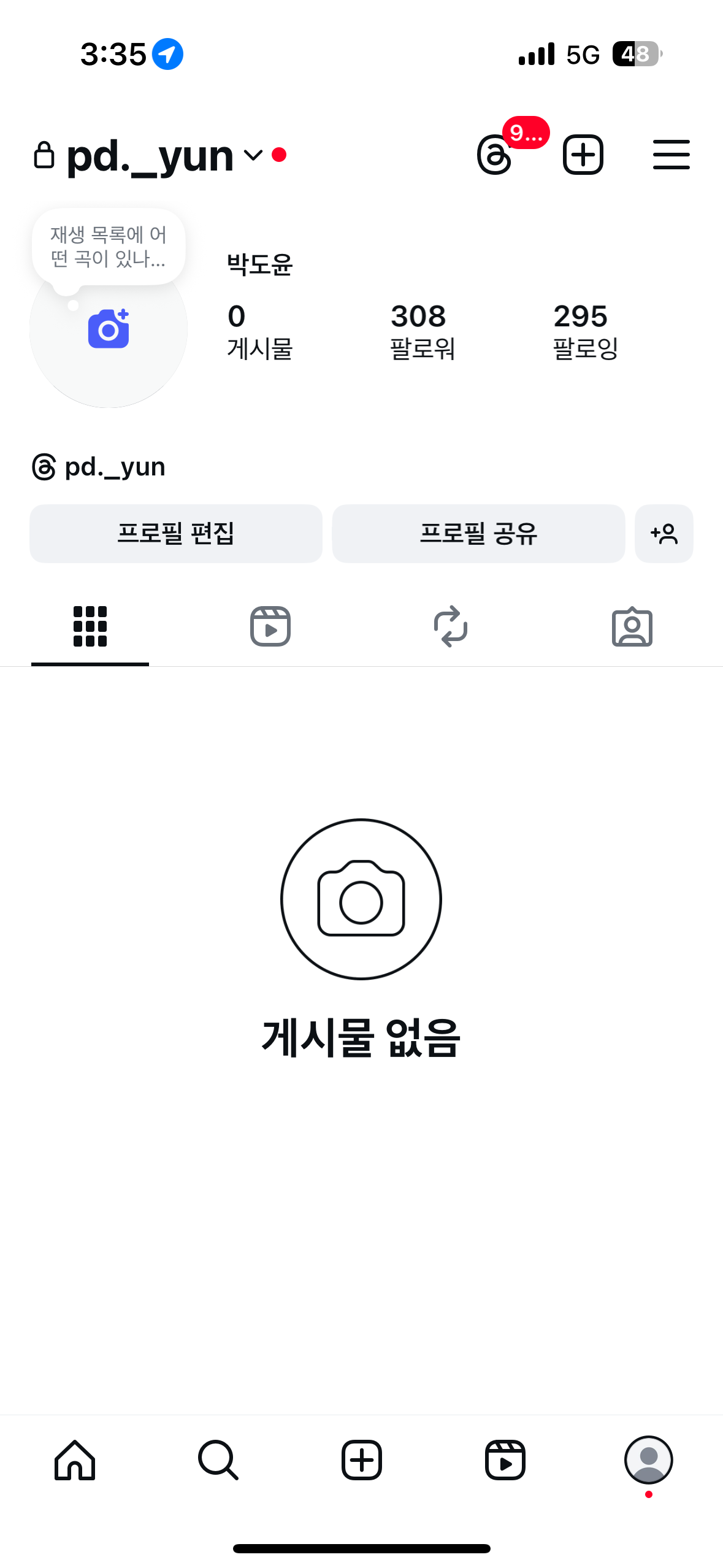This screenshot has height=1568, width=723.
Task: Go to the Home feed
Action: [x=75, y=1460]
